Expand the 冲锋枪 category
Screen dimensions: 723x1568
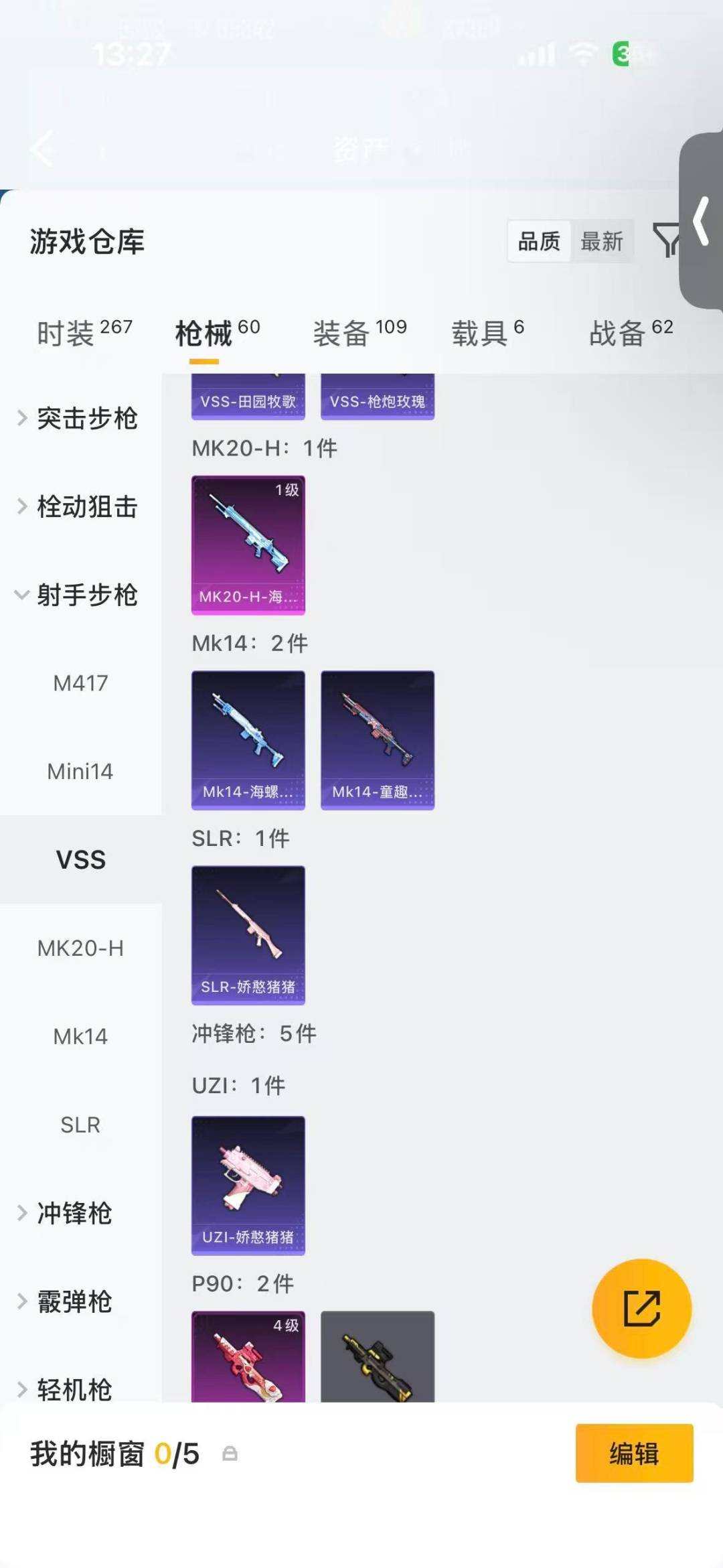74,1213
